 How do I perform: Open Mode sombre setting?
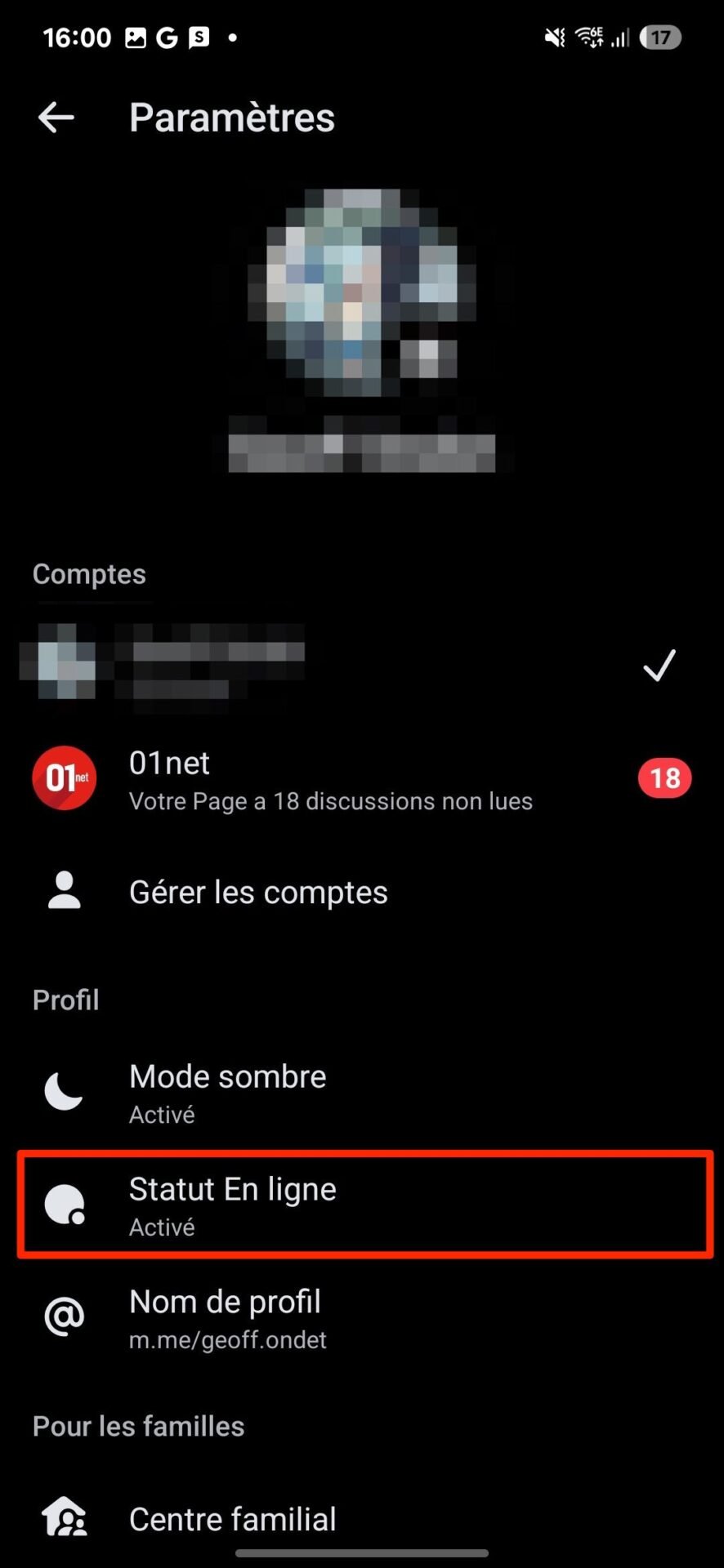click(x=362, y=1093)
